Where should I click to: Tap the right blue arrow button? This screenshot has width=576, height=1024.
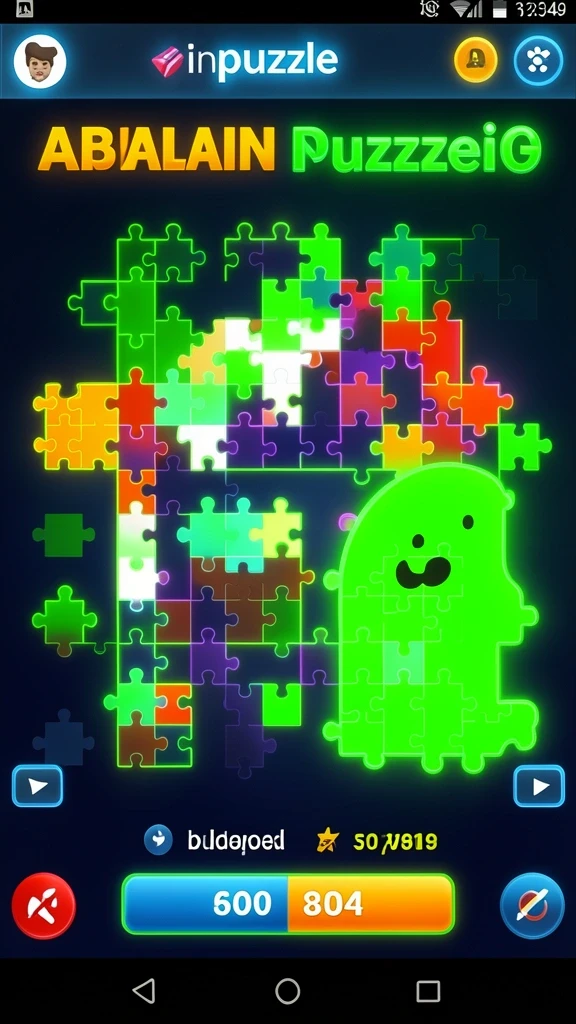point(539,786)
